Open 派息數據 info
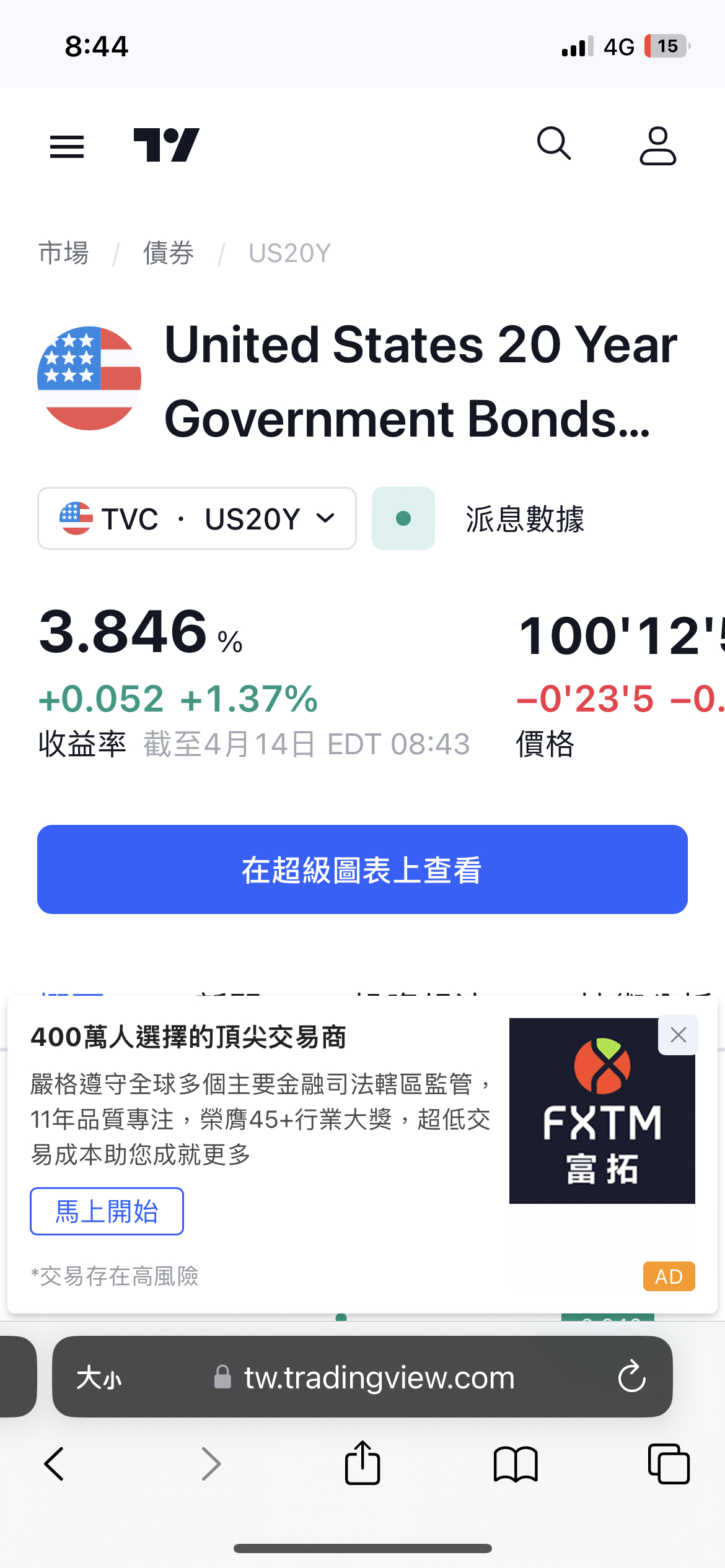The image size is (725, 1568). click(524, 518)
